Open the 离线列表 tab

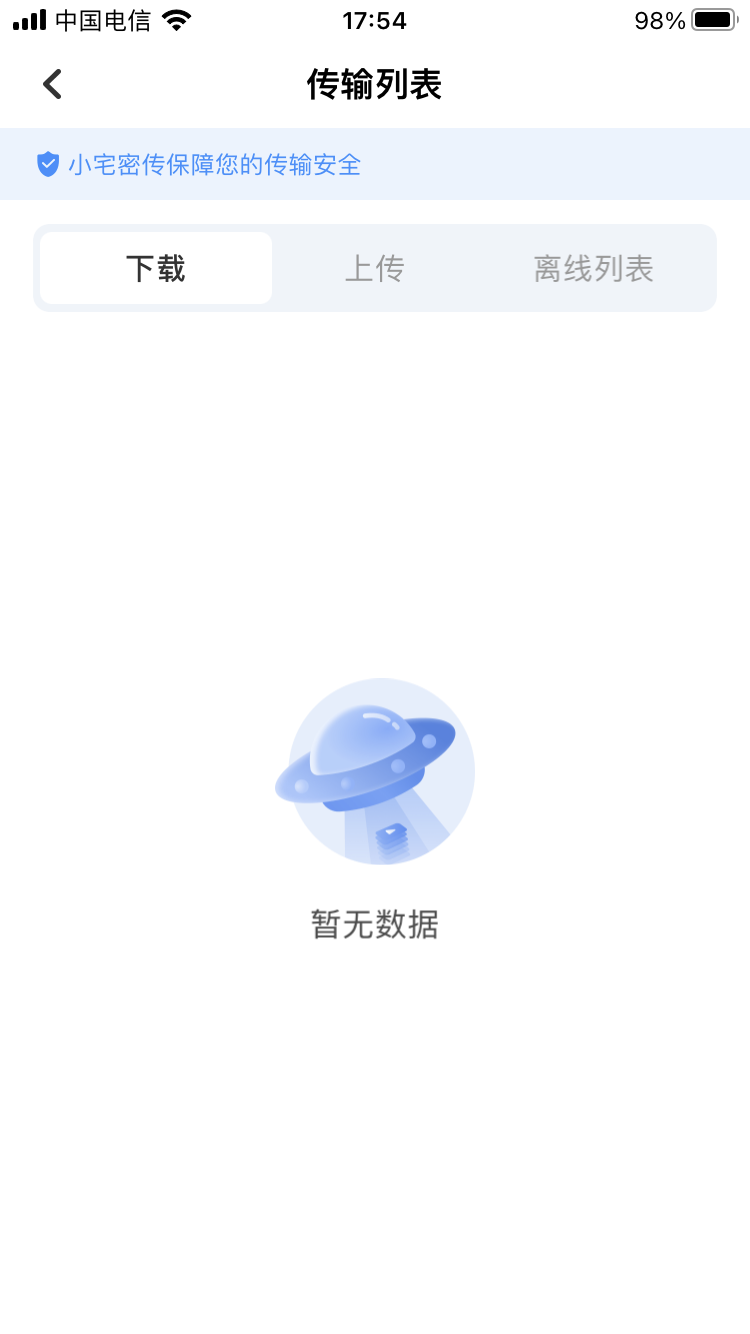tap(594, 268)
